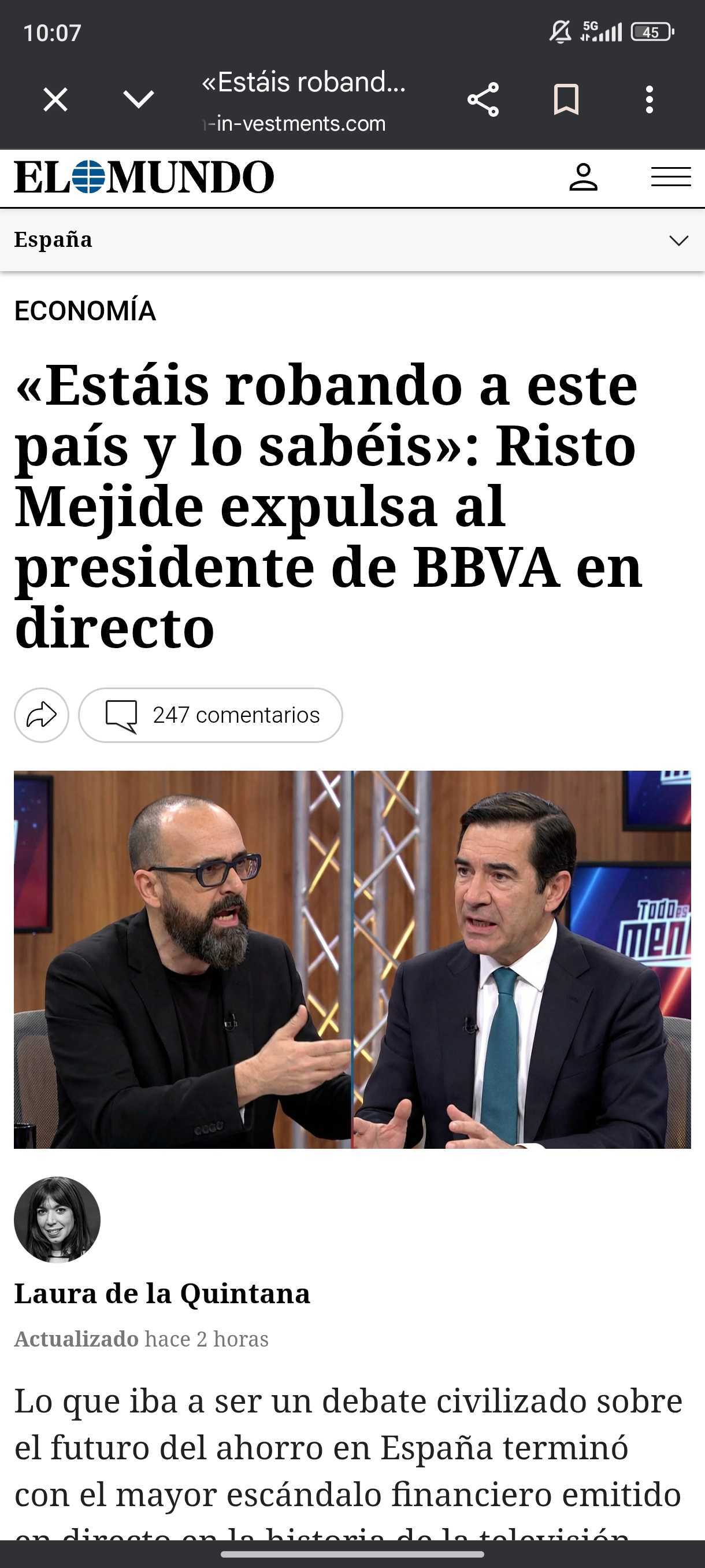Screen dimensions: 705x1568
Task: Open the ECONOMÍA section link
Action: (85, 311)
